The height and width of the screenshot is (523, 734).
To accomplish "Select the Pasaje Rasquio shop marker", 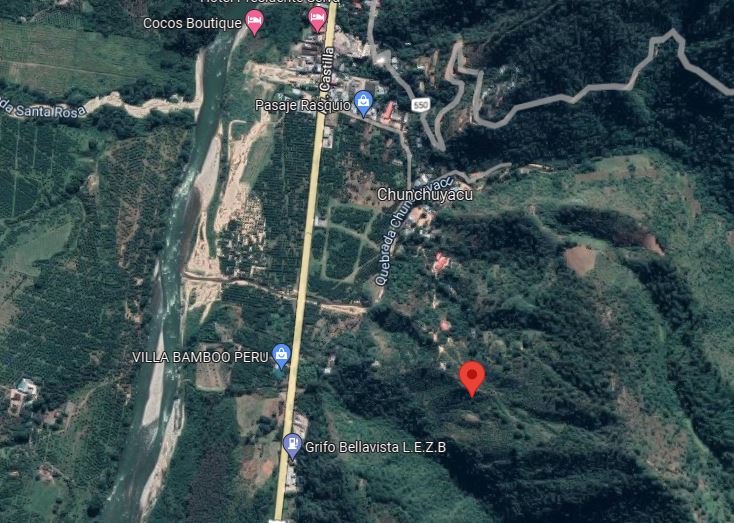I will pos(363,102).
